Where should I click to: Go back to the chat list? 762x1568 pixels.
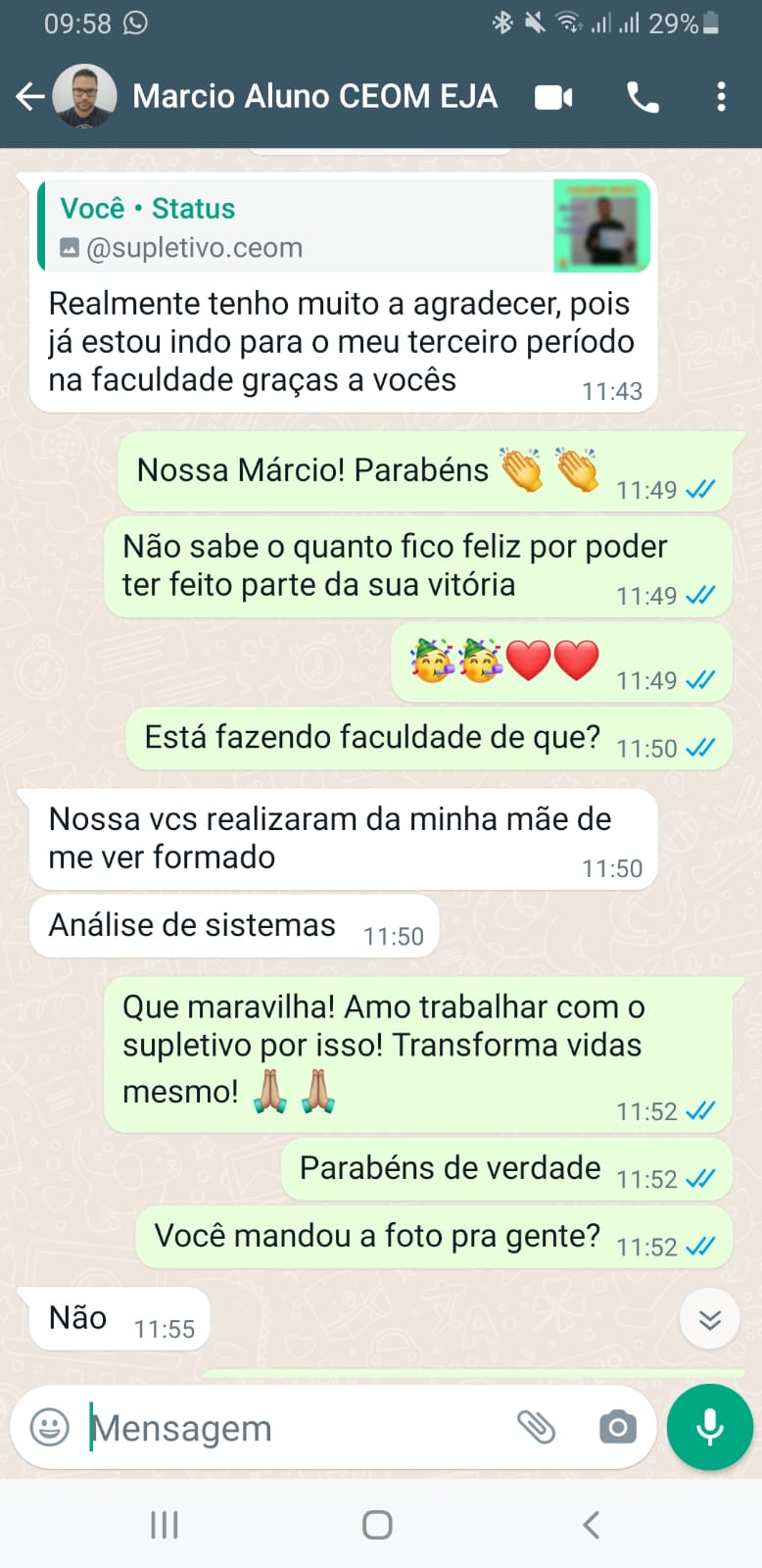(30, 96)
